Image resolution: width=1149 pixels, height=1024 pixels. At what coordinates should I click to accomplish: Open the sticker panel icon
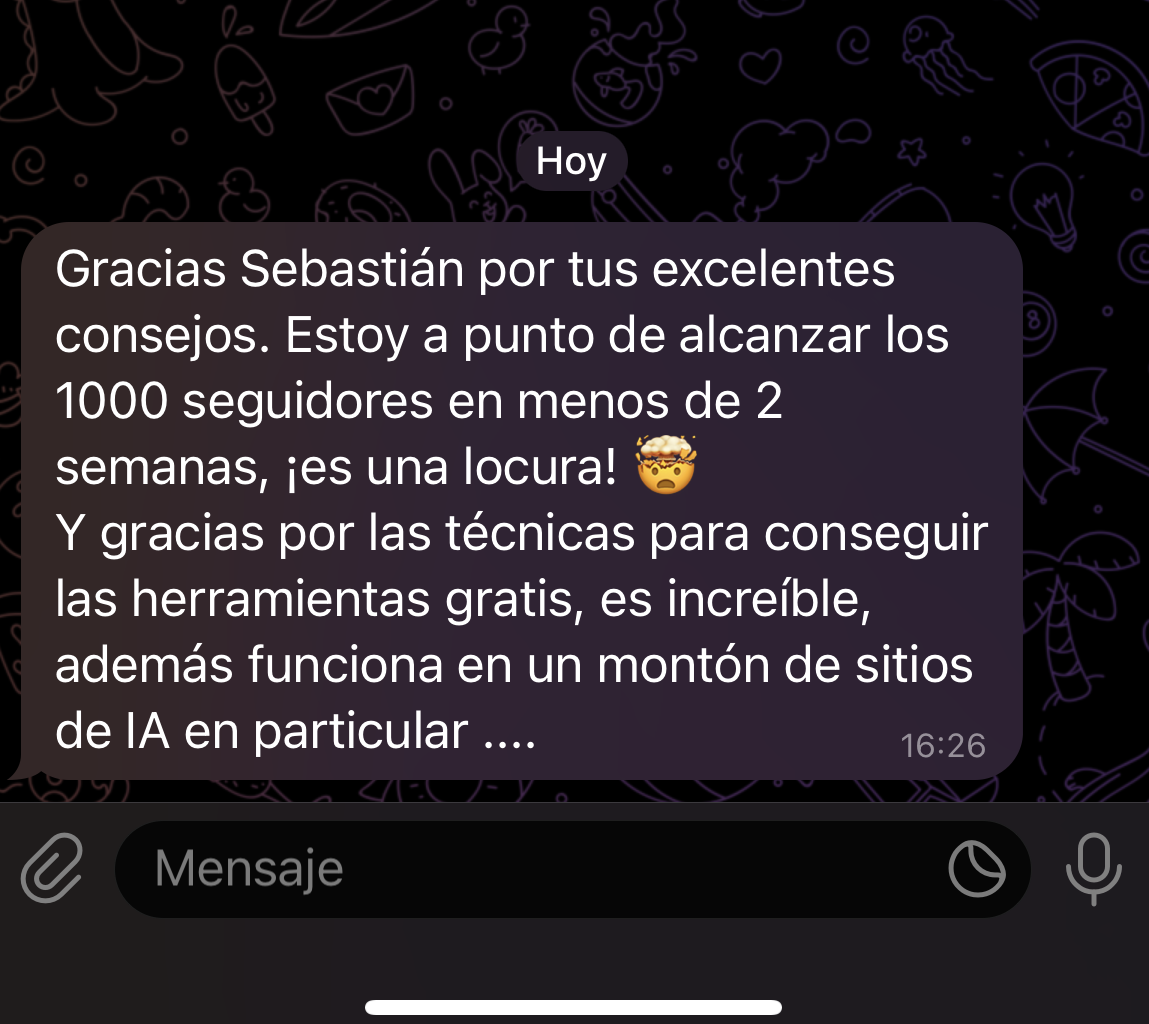click(977, 869)
